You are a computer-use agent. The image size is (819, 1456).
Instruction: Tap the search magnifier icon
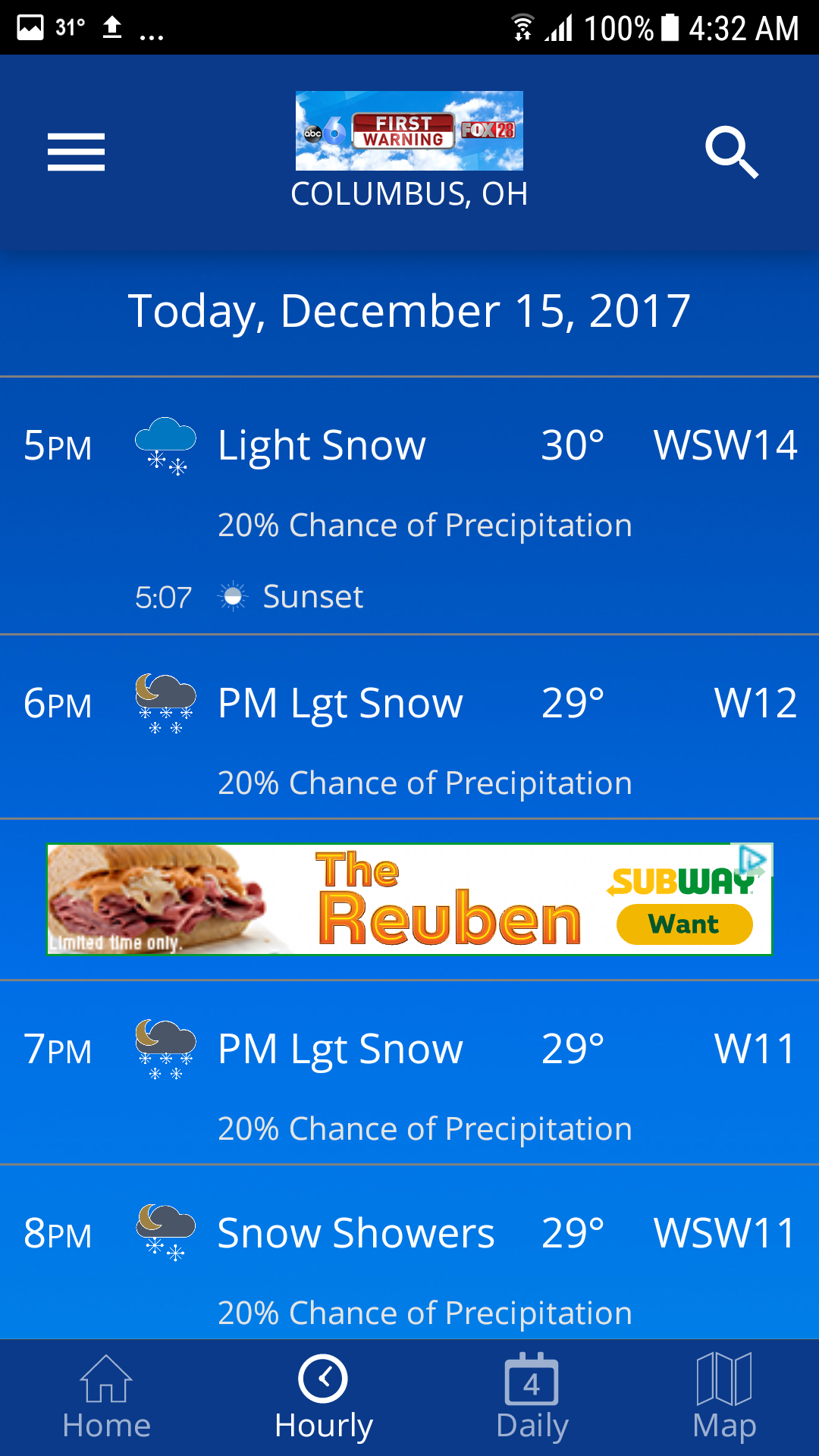pos(731,152)
